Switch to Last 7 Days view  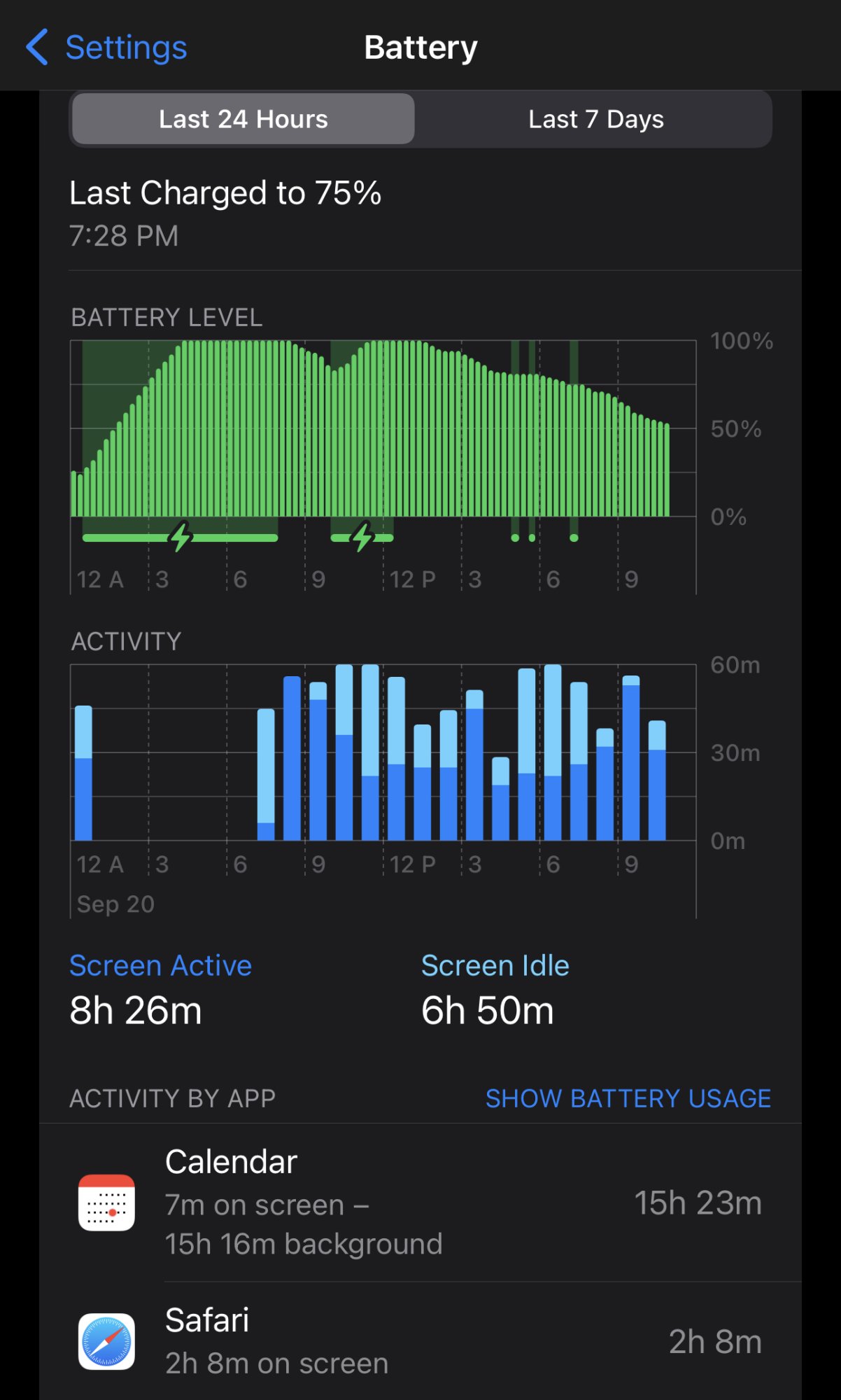595,119
